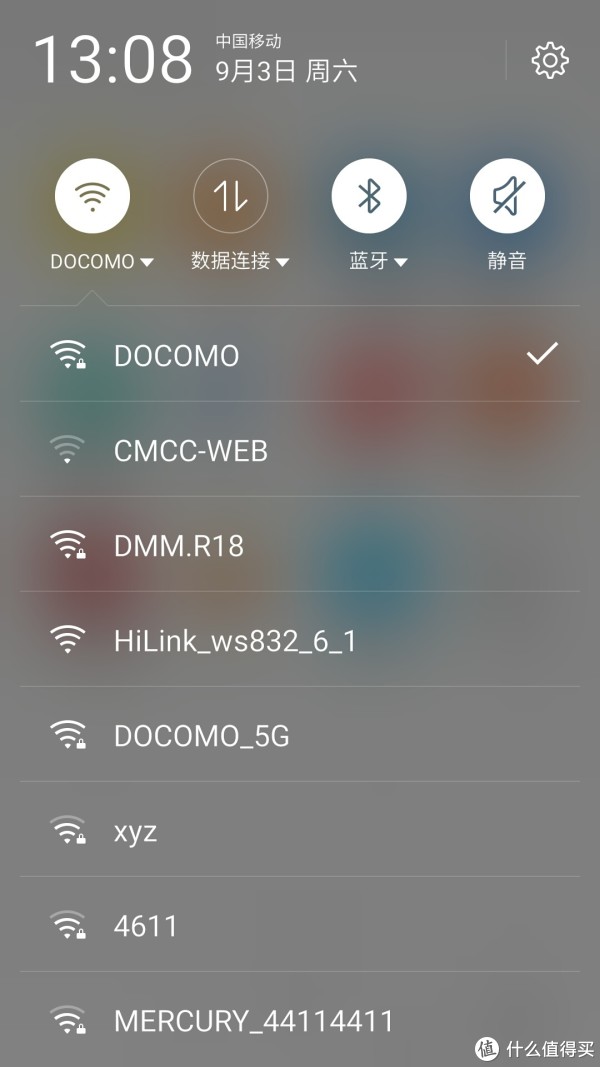The width and height of the screenshot is (600, 1067).
Task: Open settings via the gear icon
Action: click(x=550, y=61)
